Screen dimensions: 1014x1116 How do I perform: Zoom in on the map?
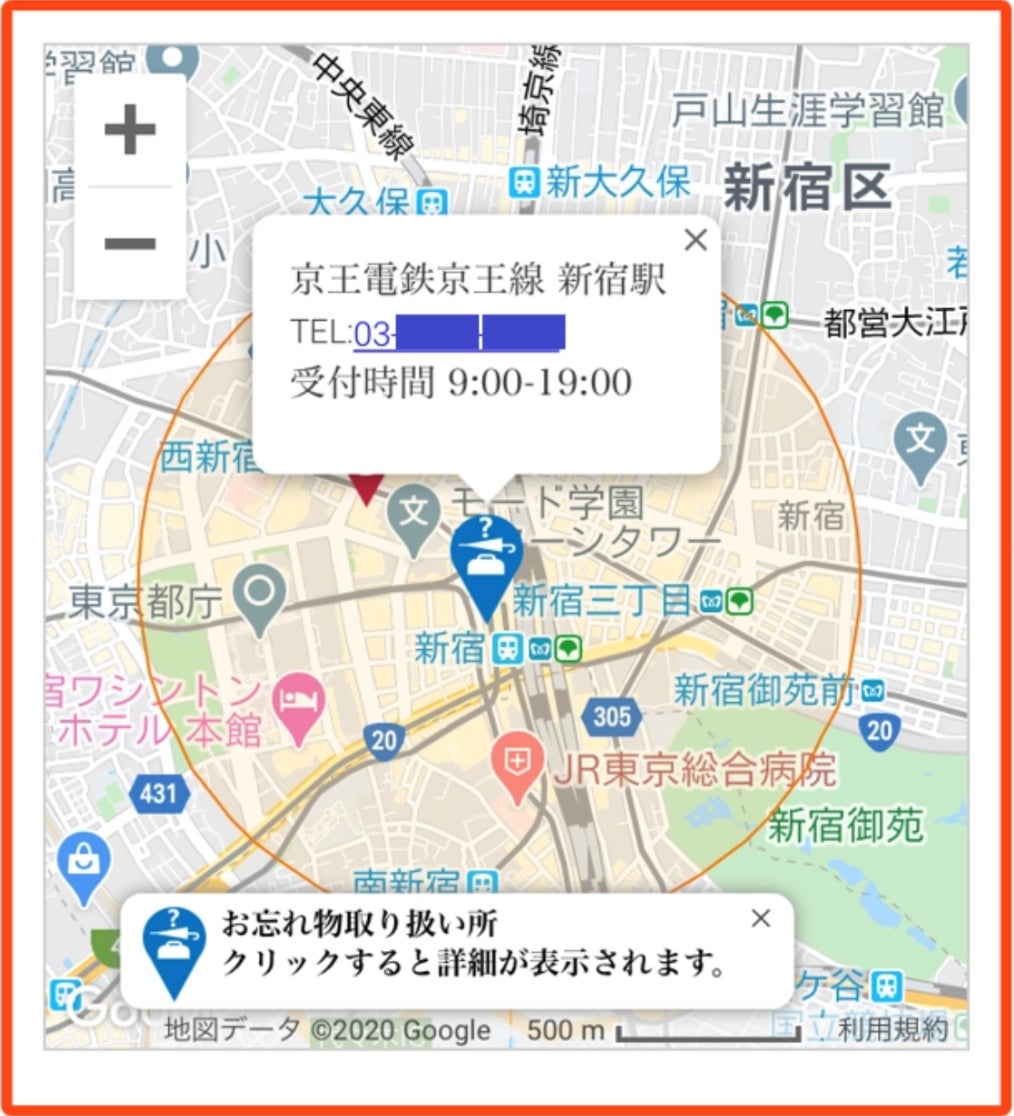point(130,130)
